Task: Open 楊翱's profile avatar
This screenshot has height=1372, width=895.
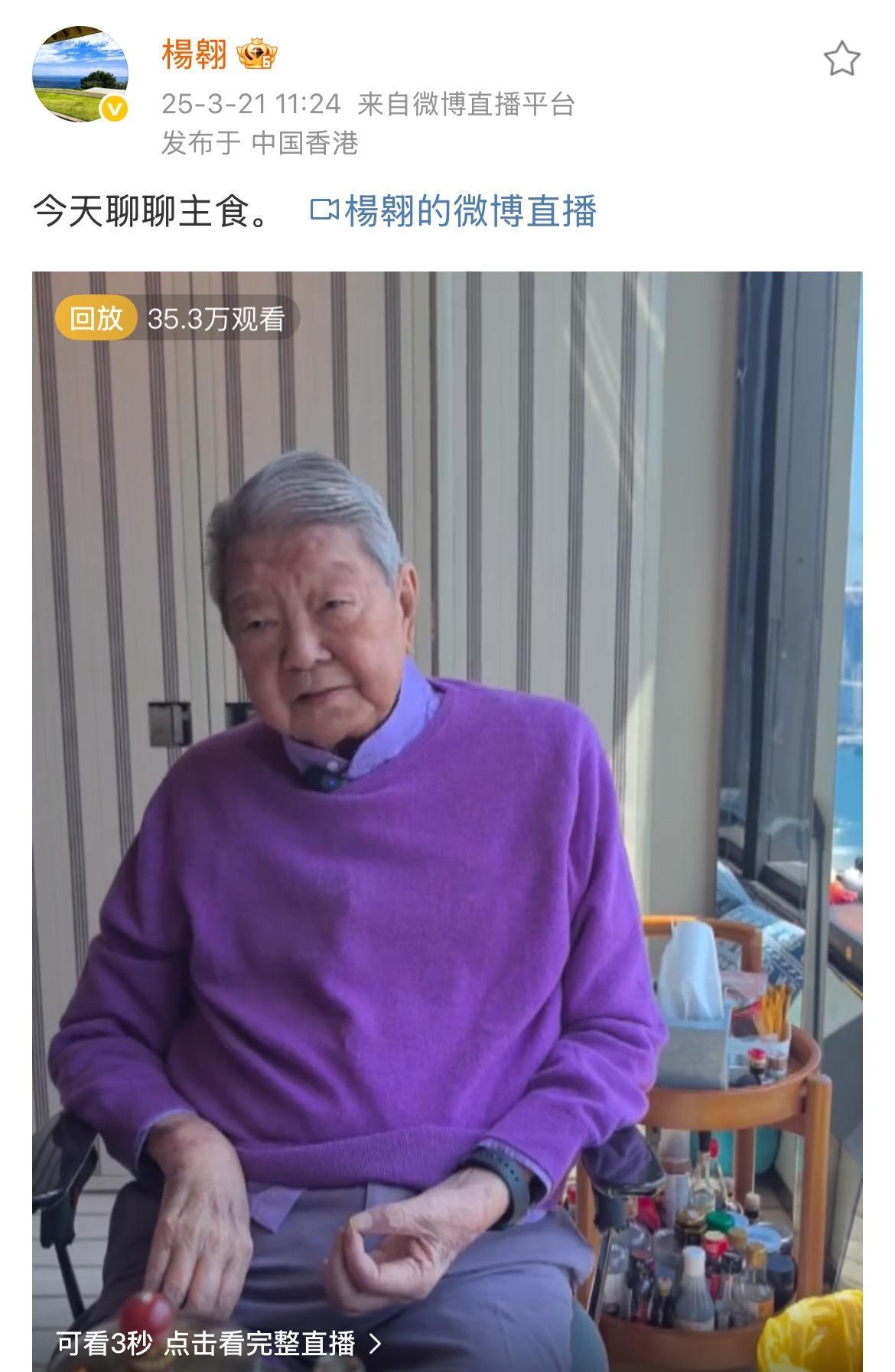Action: tap(80, 74)
